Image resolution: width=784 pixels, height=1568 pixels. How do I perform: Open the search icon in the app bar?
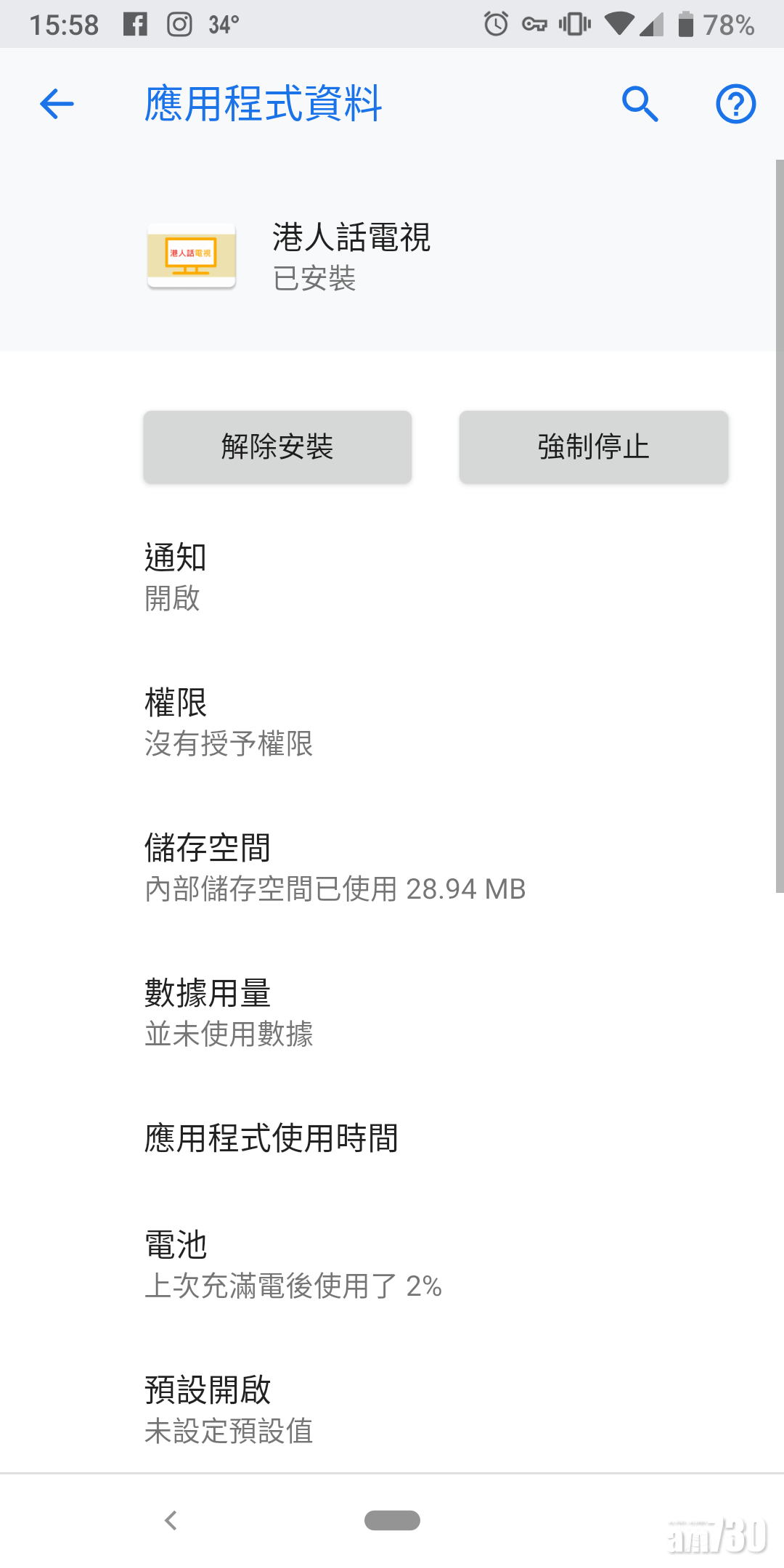tap(640, 104)
